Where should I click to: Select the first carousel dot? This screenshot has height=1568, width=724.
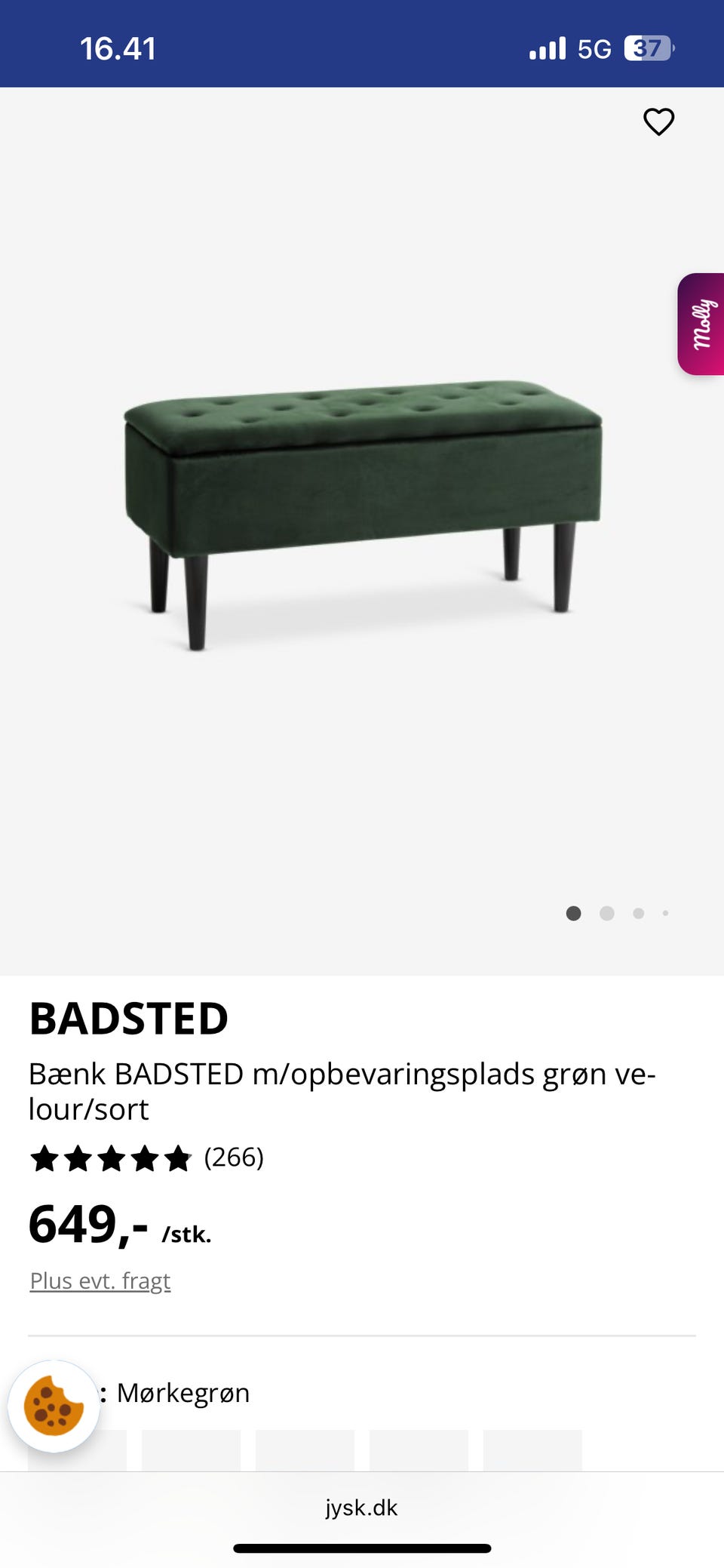(573, 913)
